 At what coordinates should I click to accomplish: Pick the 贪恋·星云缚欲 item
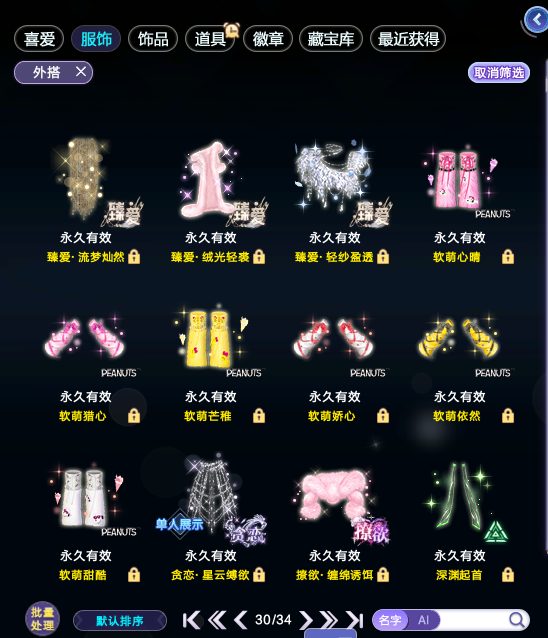pyautogui.click(x=218, y=519)
